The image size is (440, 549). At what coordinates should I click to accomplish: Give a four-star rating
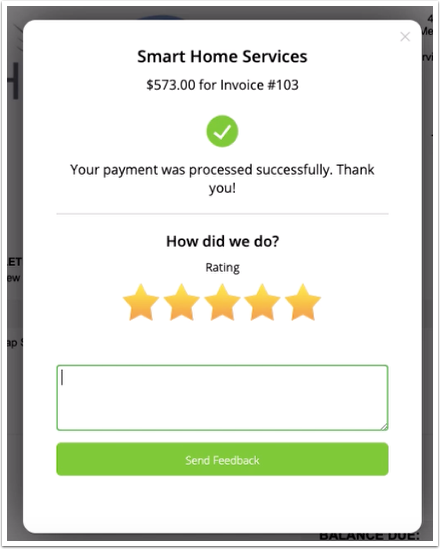point(262,303)
